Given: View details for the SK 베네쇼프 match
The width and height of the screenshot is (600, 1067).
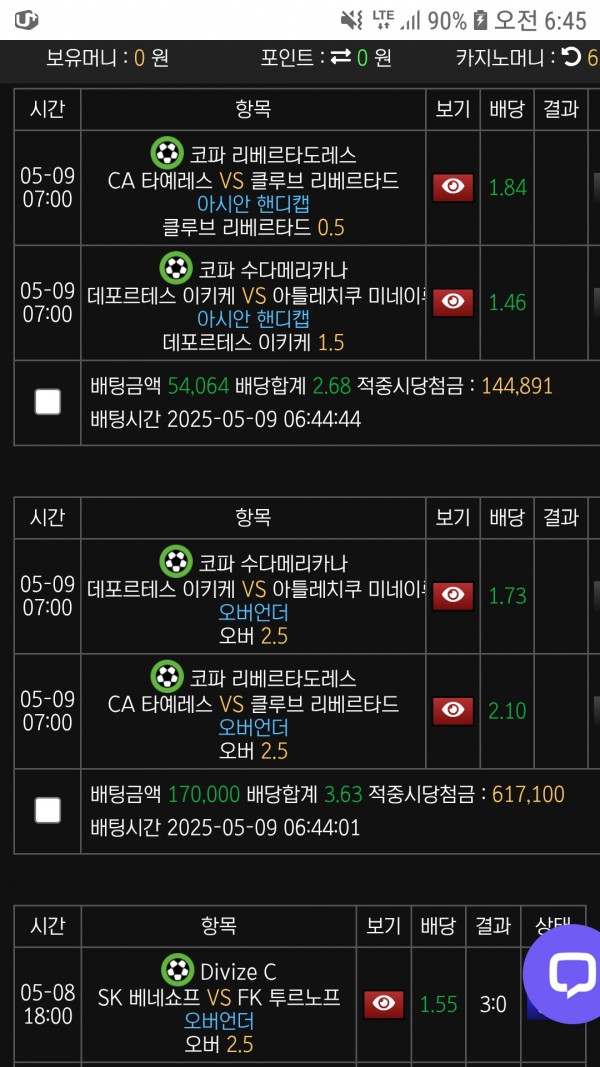Looking at the screenshot, I should point(384,1004).
